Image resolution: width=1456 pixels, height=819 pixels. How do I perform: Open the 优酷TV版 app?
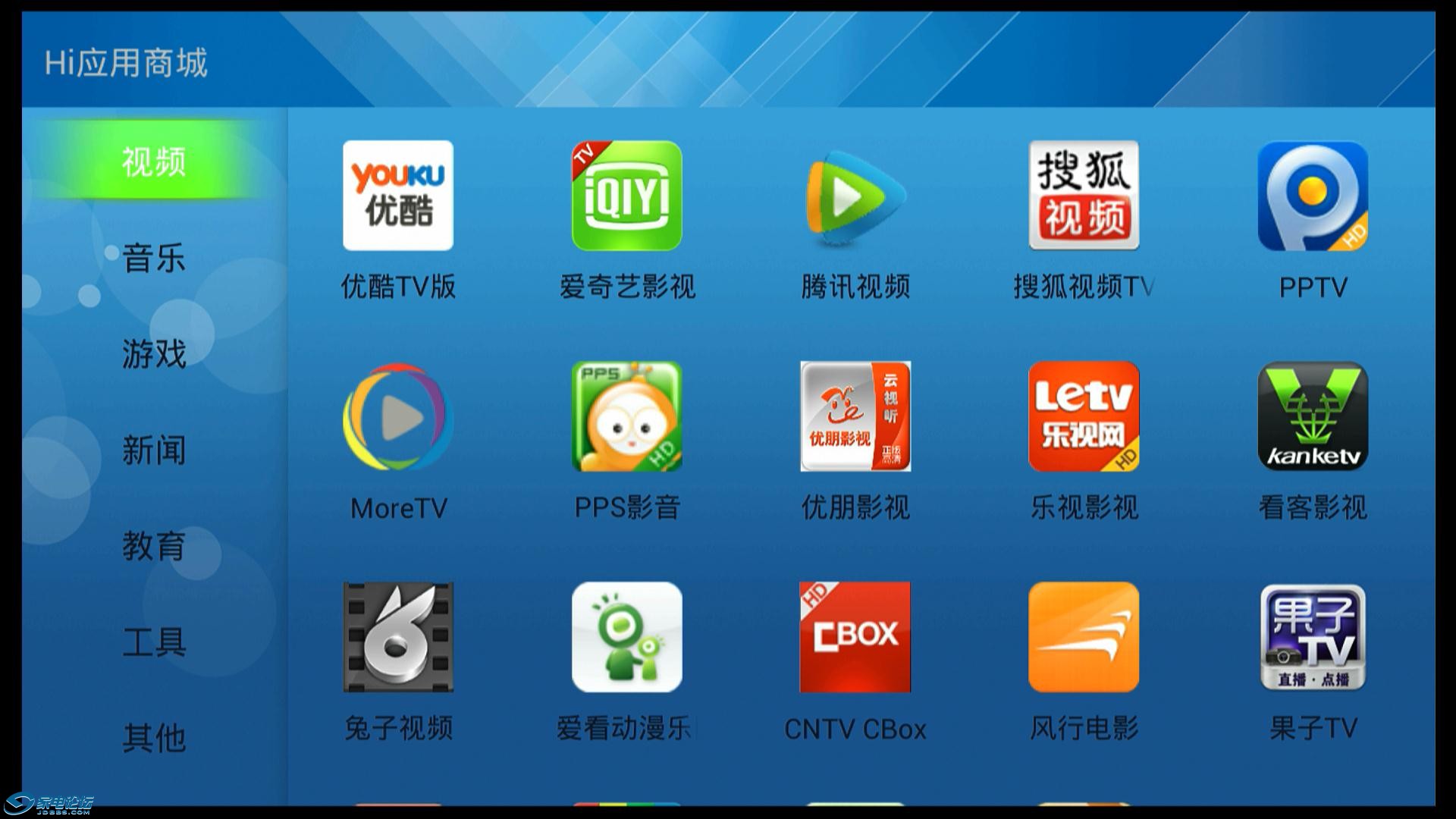pyautogui.click(x=398, y=196)
